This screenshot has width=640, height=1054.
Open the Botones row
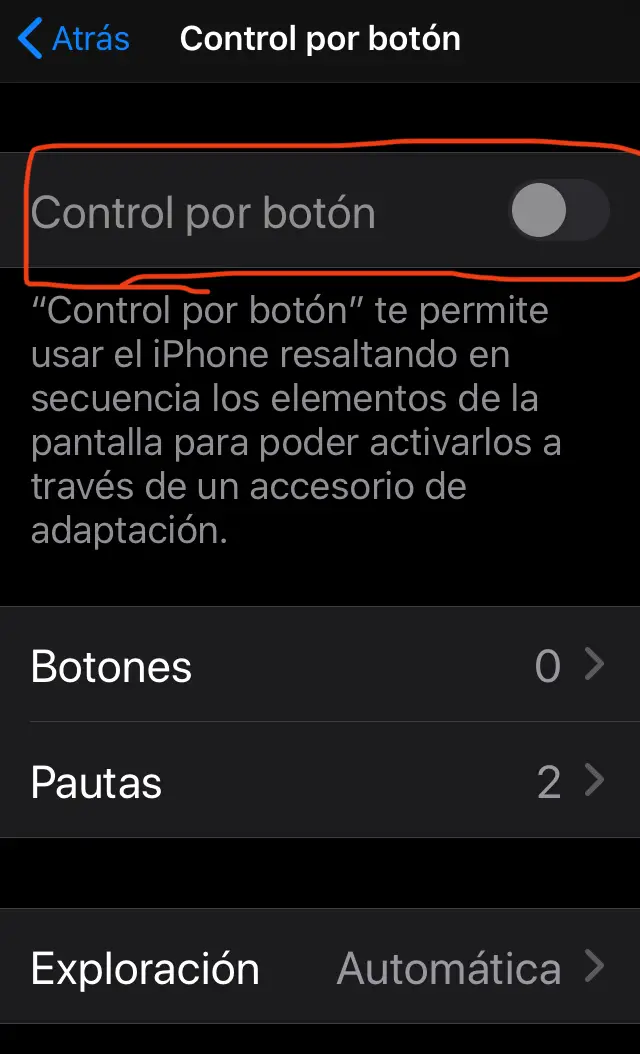(320, 665)
